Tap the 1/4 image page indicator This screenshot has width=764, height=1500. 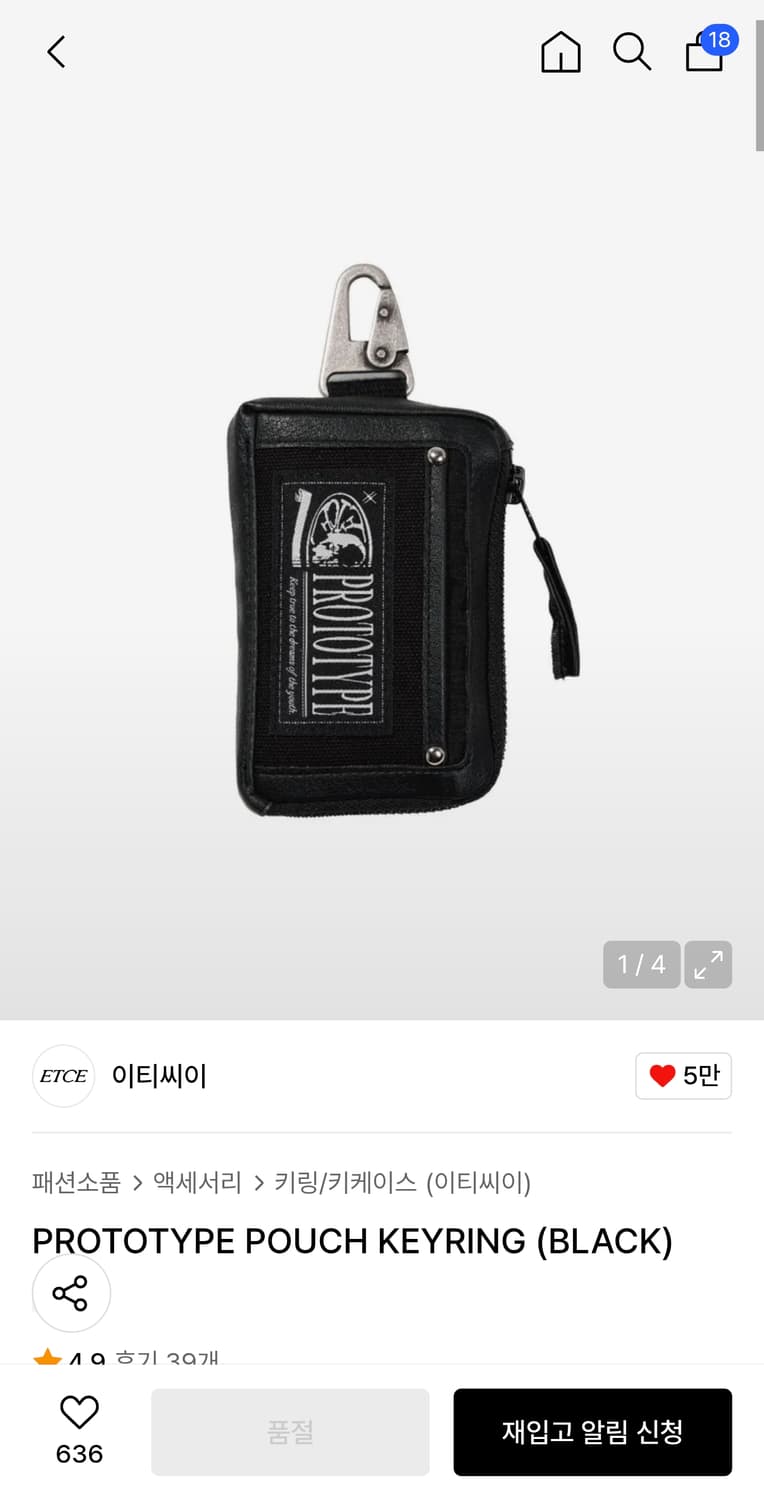(641, 964)
